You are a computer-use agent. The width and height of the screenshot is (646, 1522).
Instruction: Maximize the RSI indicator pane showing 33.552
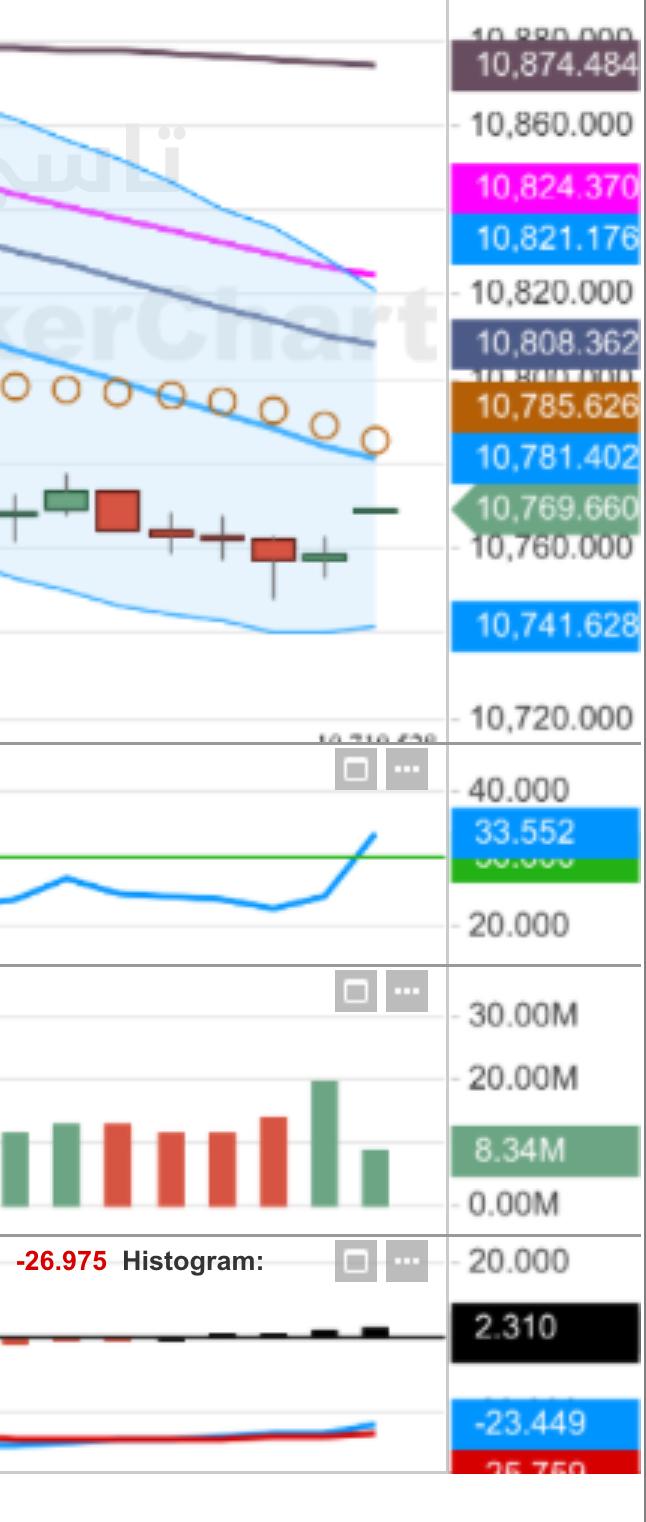tap(355, 770)
